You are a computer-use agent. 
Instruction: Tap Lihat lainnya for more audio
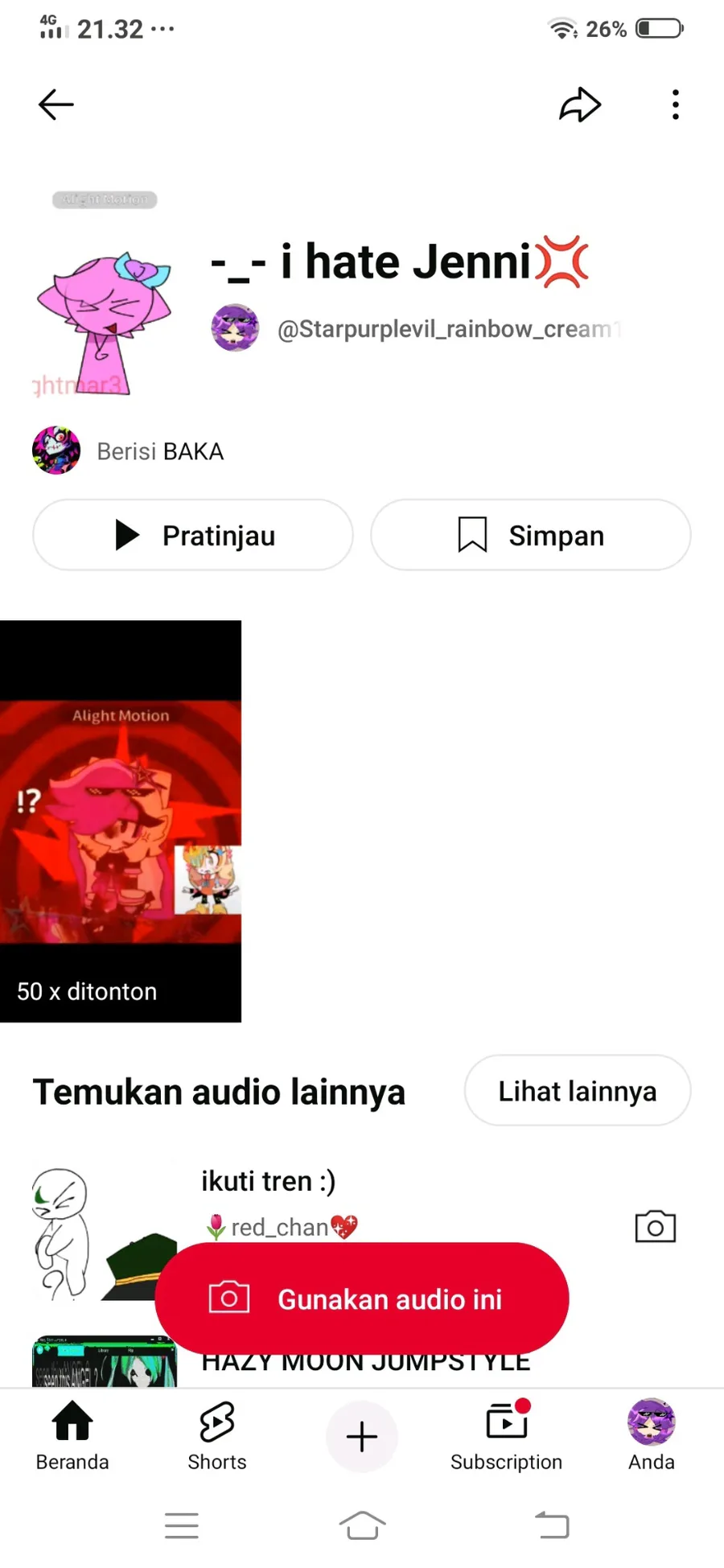pos(577,1091)
